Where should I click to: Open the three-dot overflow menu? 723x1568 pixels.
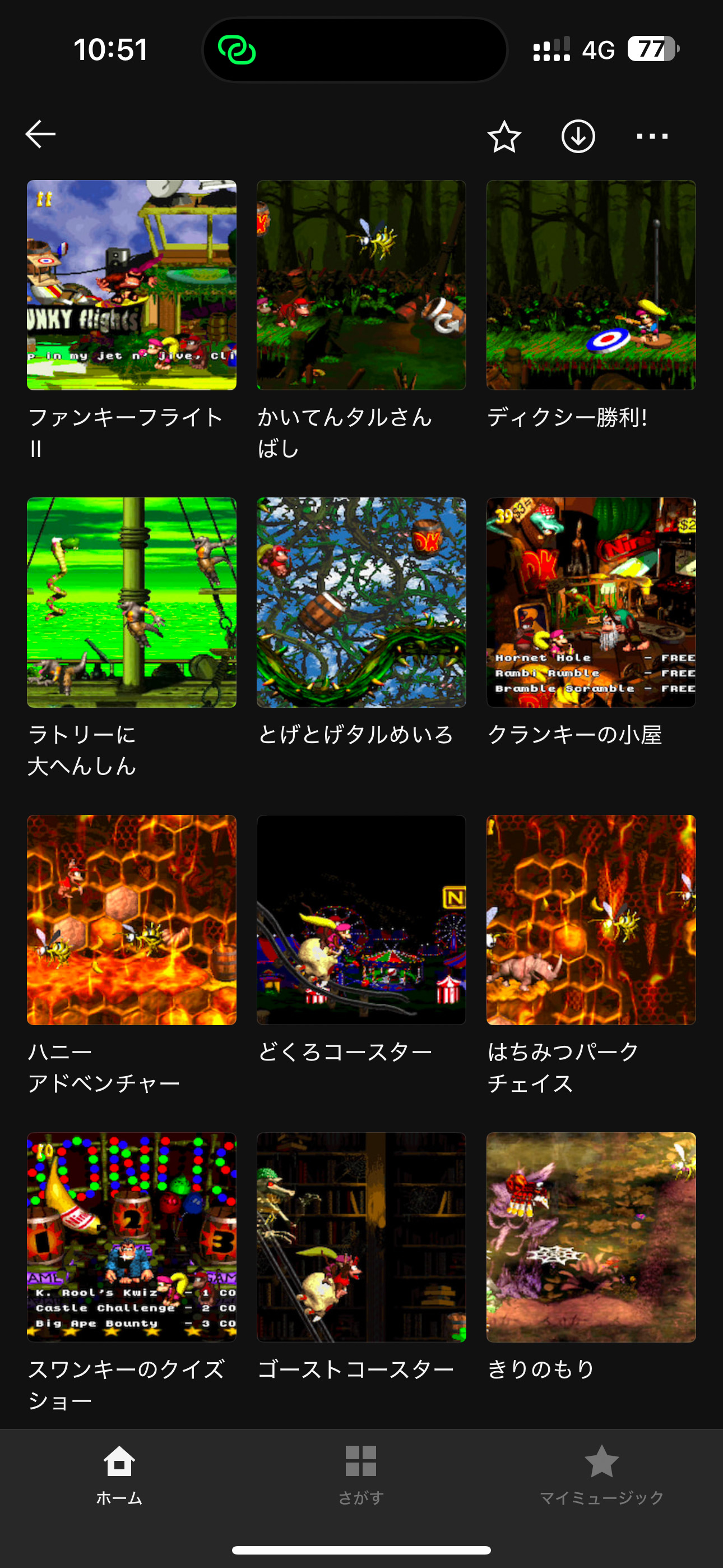[652, 136]
